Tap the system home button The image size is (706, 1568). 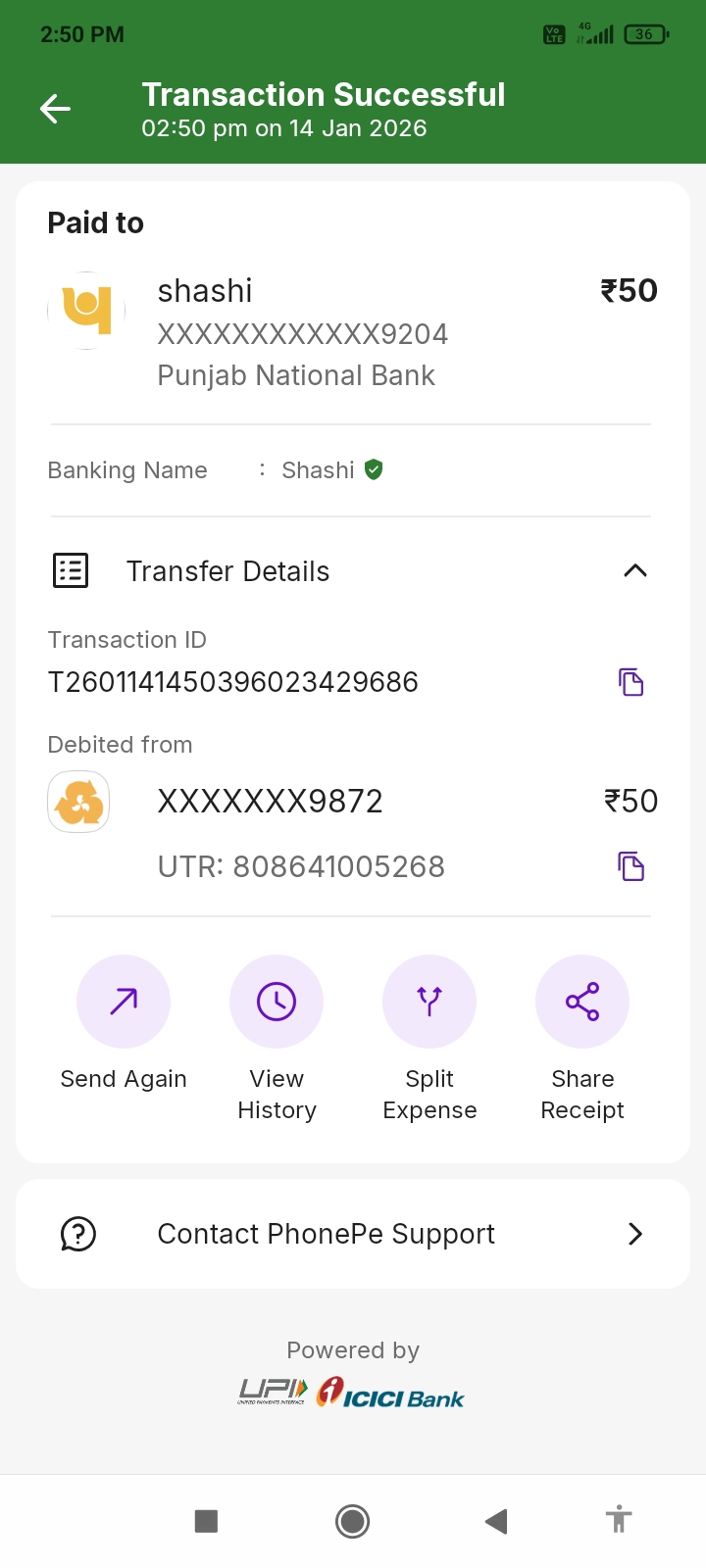pos(352,1521)
